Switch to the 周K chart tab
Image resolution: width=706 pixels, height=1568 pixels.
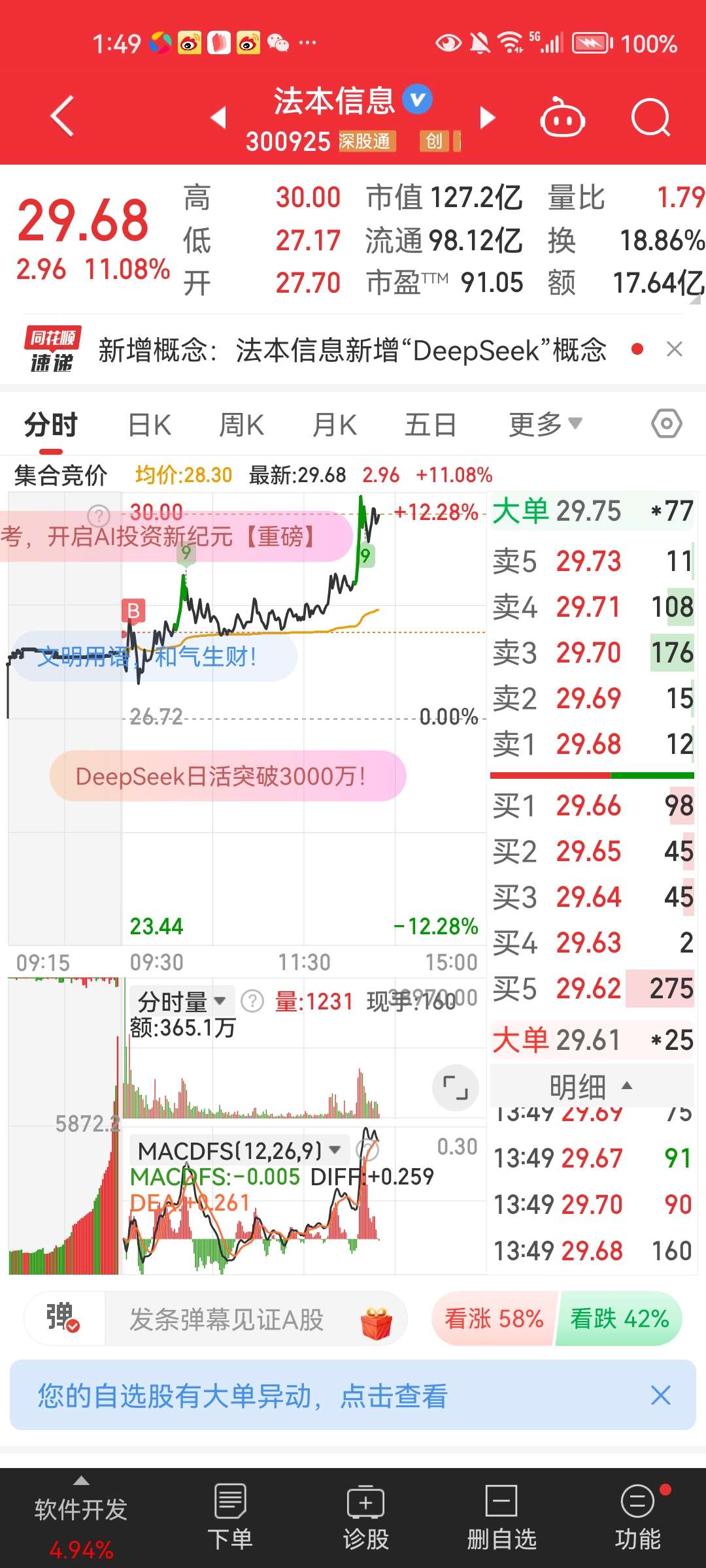coord(241,425)
